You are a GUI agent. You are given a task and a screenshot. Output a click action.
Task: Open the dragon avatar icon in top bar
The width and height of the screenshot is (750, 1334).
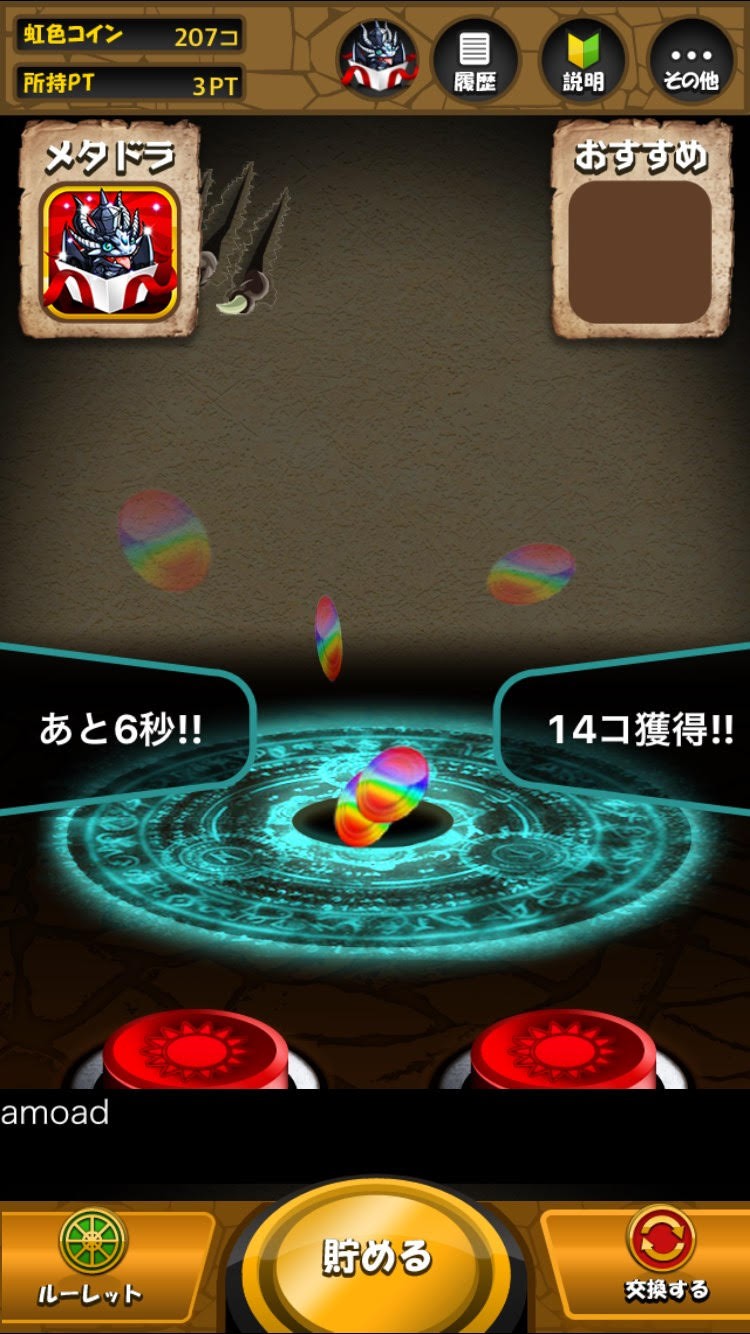[x=377, y=58]
